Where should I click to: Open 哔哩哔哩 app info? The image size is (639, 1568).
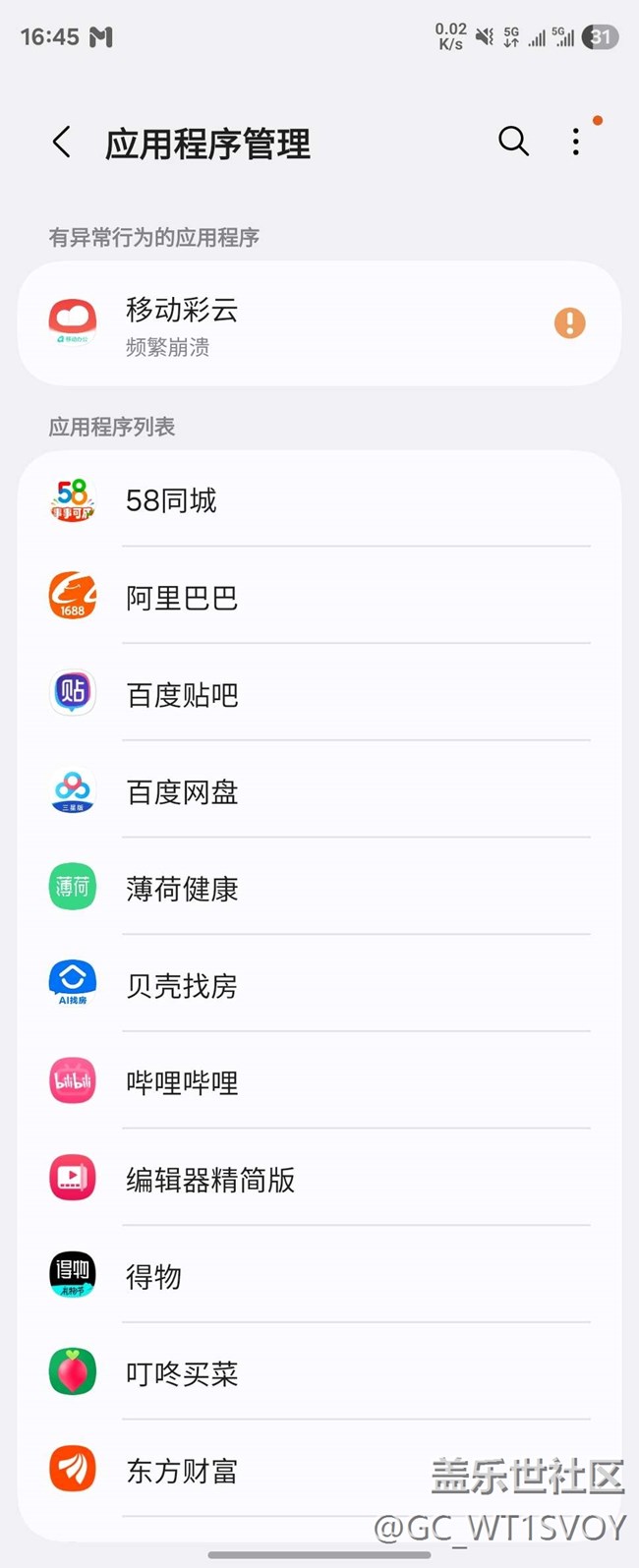click(319, 1082)
